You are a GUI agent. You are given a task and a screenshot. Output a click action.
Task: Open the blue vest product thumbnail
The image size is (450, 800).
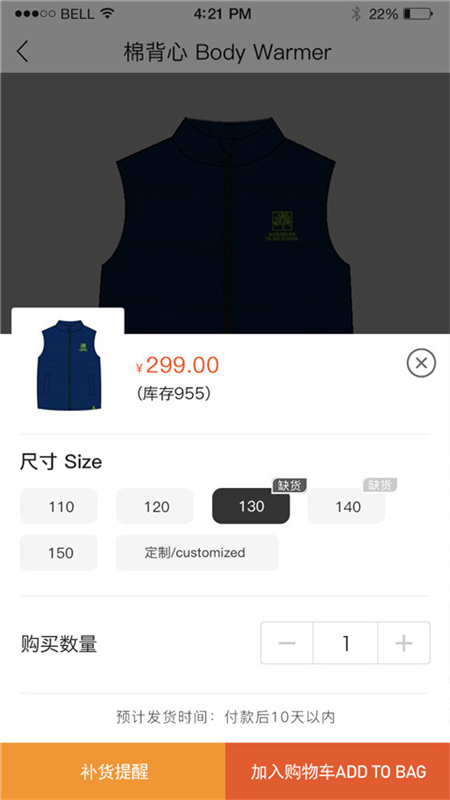coord(68,364)
